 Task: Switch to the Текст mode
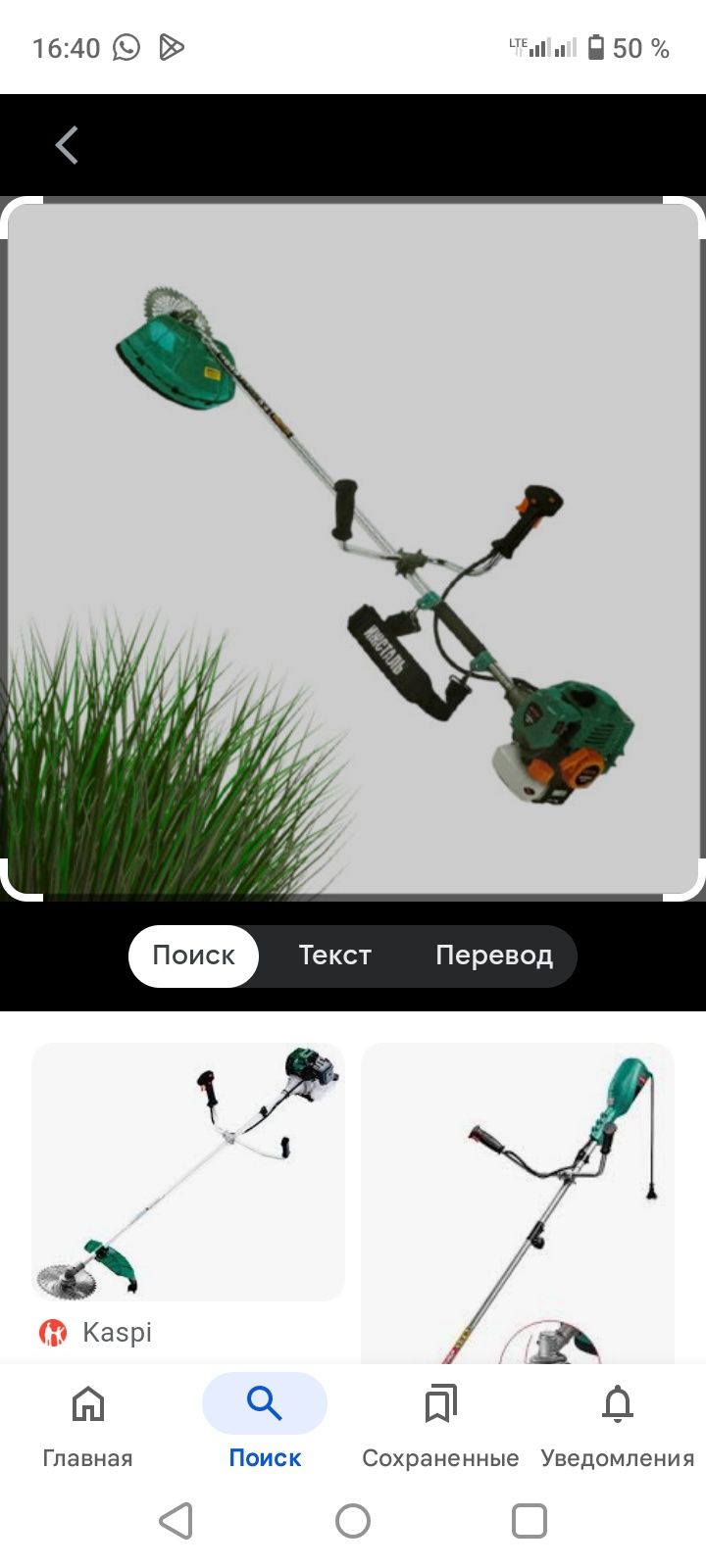click(x=334, y=955)
